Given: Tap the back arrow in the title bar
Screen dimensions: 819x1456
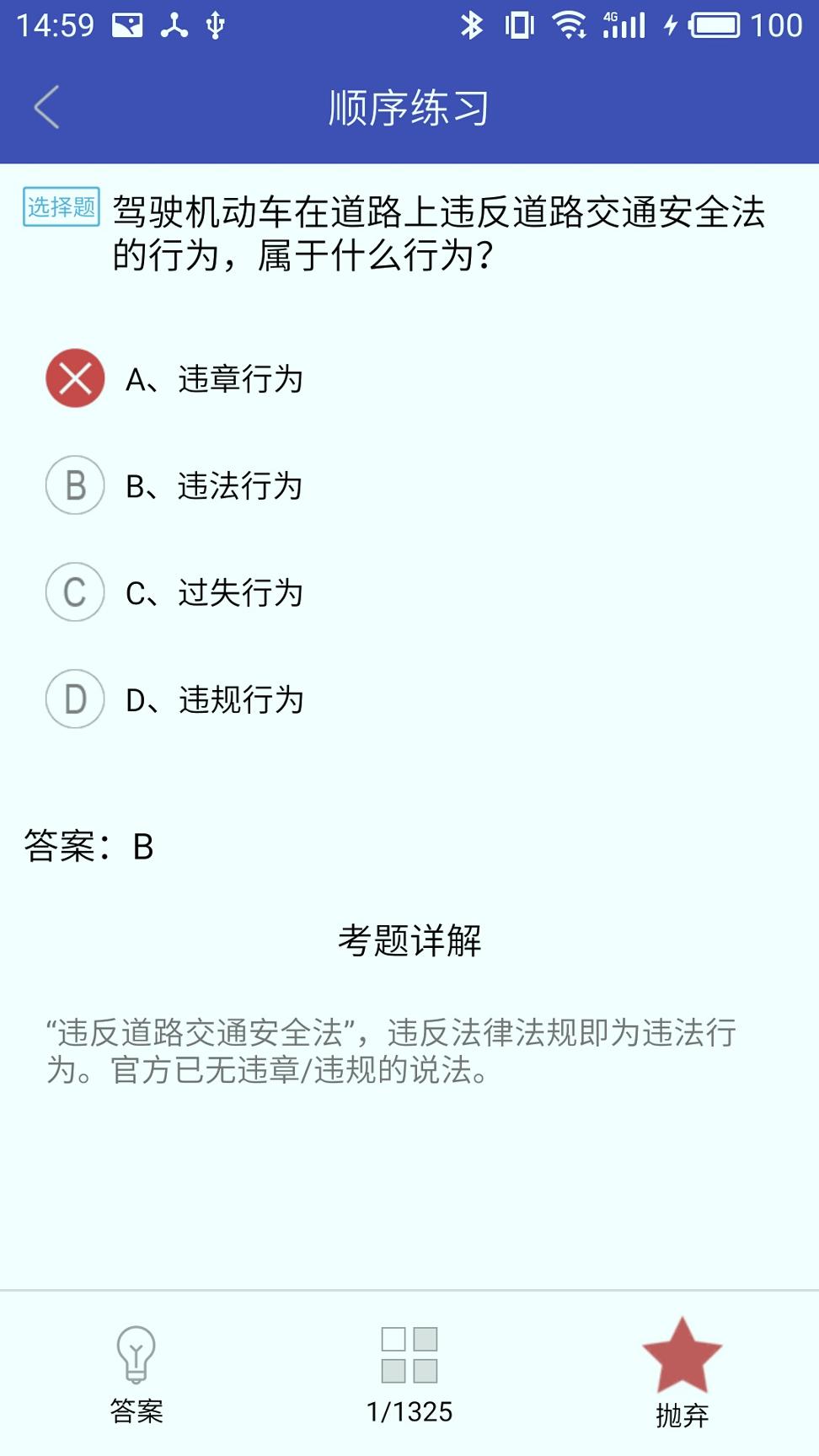Looking at the screenshot, I should [x=46, y=108].
